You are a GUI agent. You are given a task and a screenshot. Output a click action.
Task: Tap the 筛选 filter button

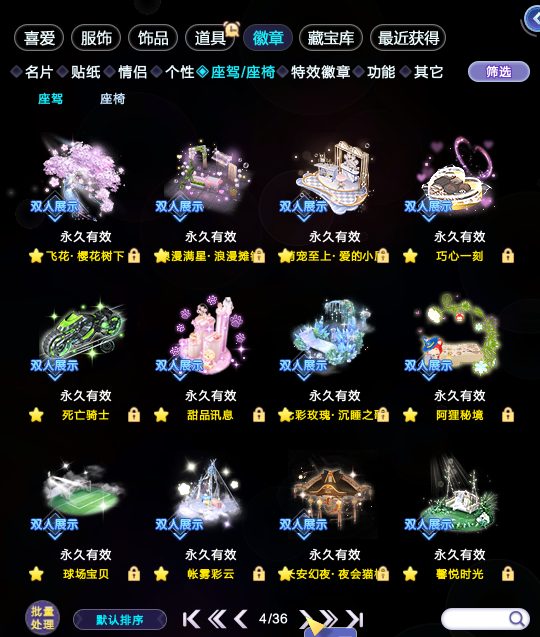499,72
